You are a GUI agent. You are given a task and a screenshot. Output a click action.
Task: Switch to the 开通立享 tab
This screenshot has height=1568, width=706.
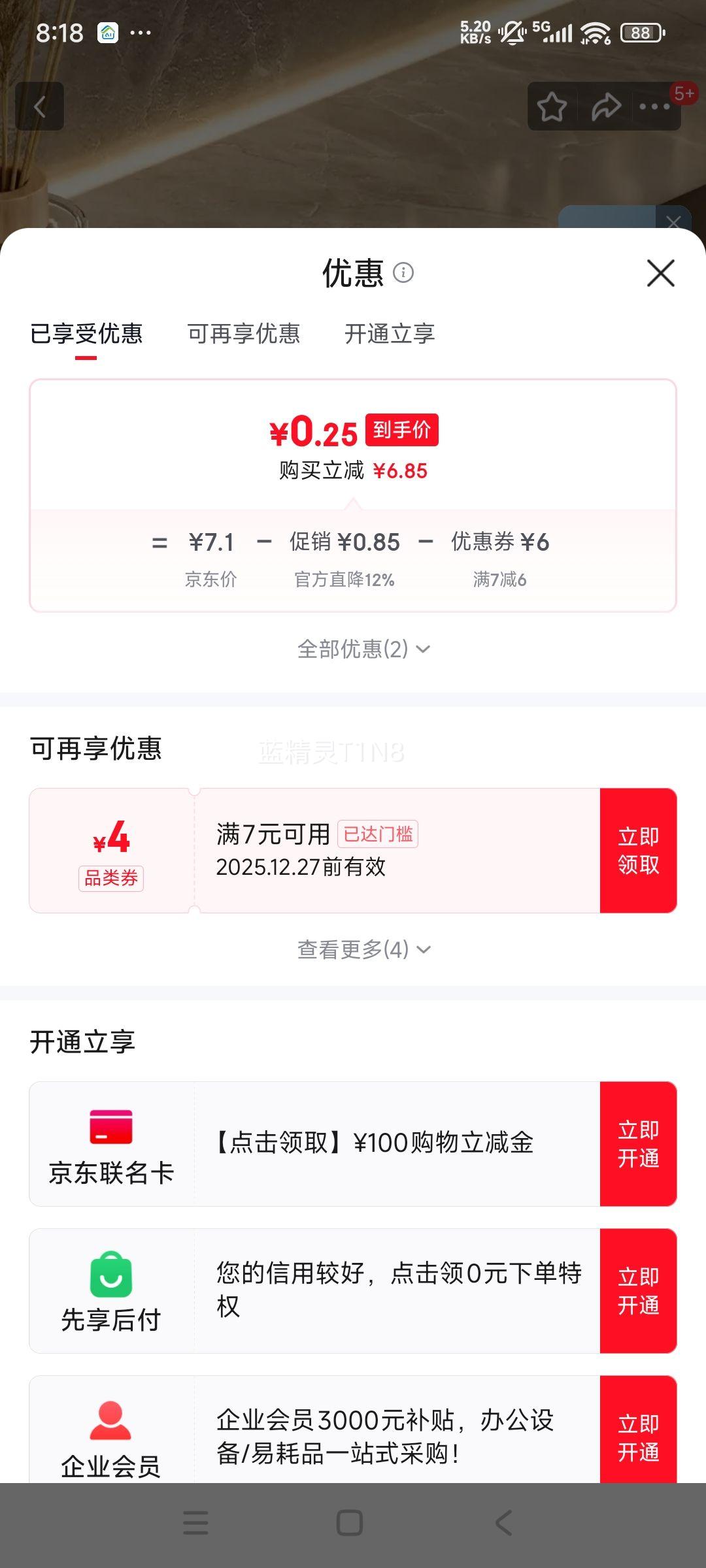pyautogui.click(x=390, y=334)
